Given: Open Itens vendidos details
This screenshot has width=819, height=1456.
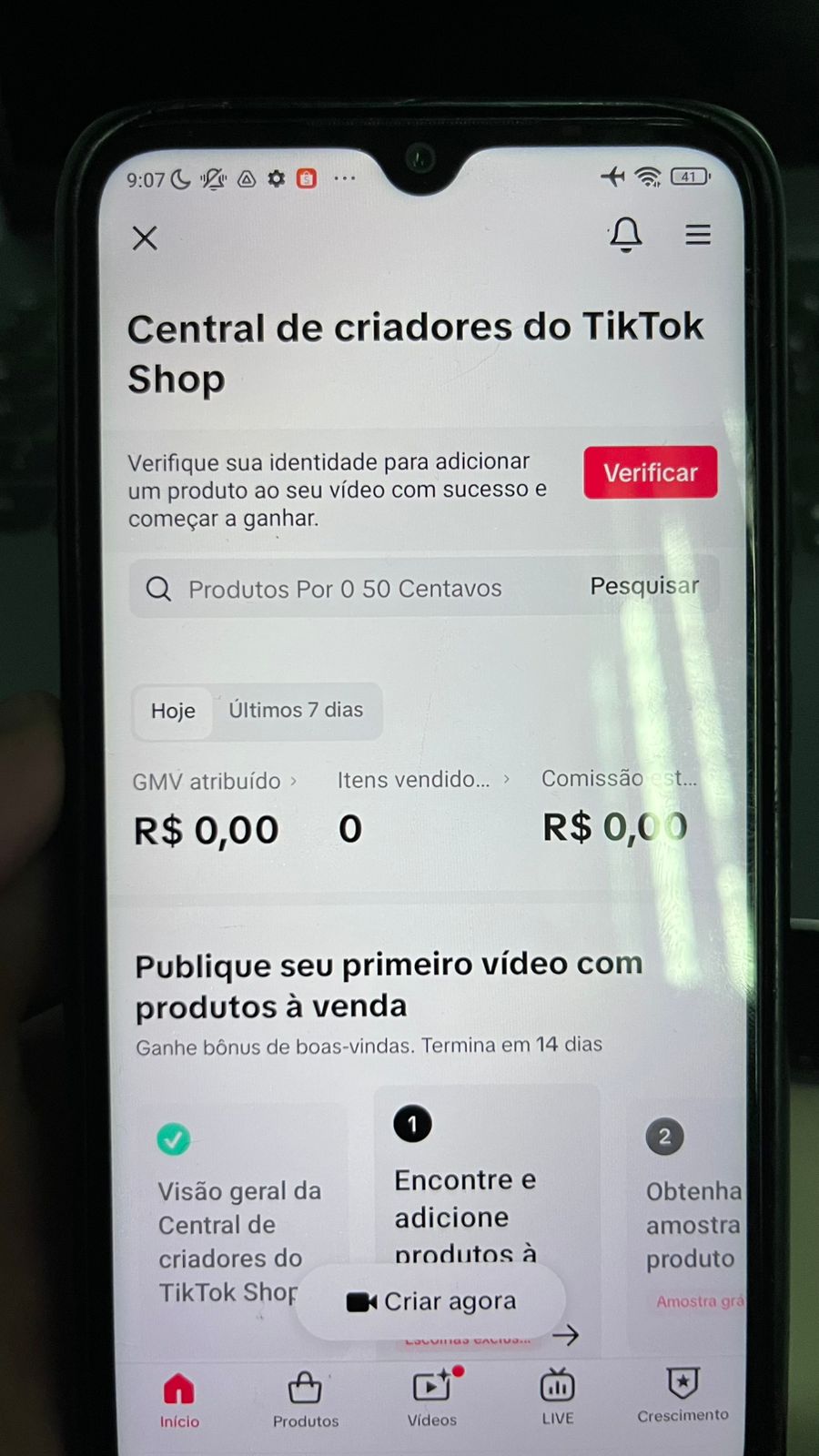Looking at the screenshot, I should [422, 780].
